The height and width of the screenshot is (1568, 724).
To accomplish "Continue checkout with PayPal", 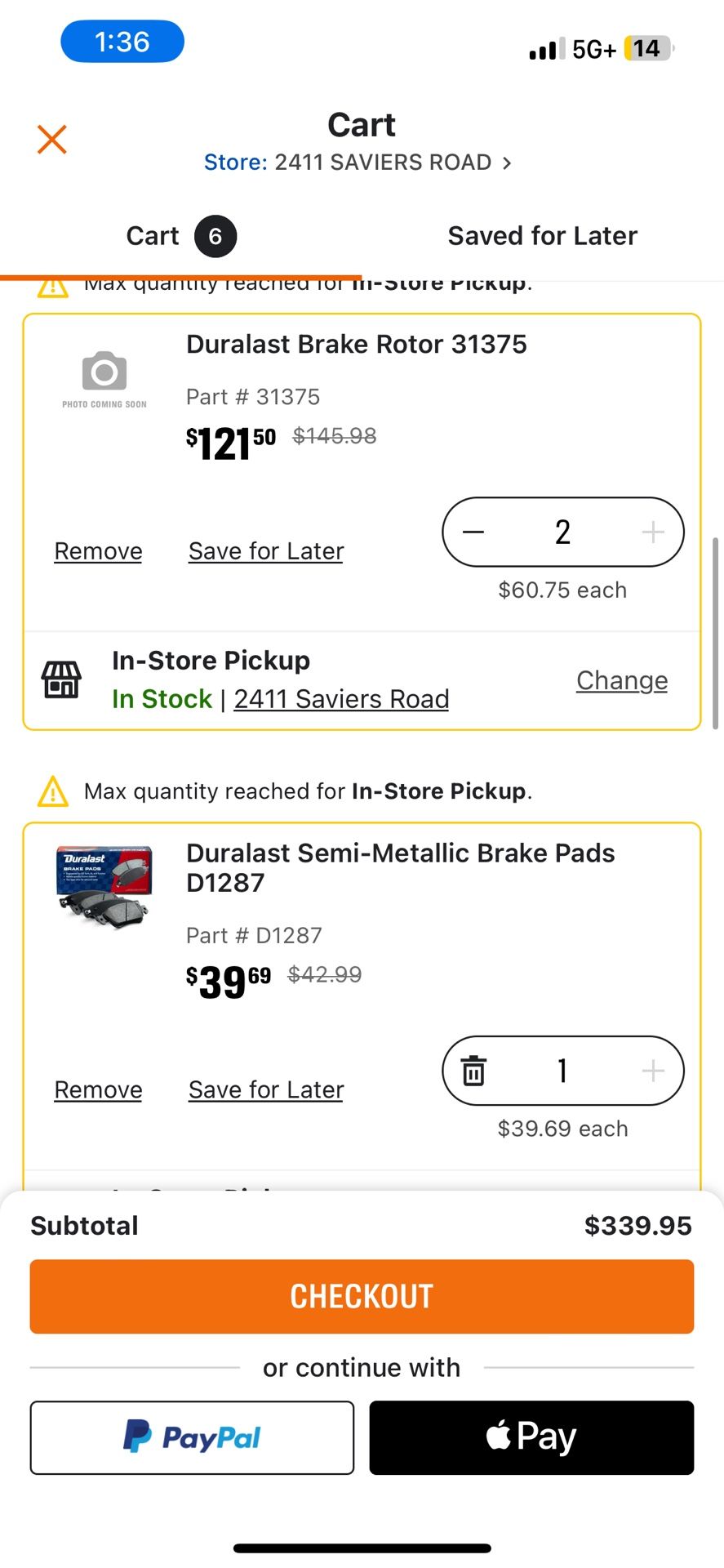I will click(x=192, y=1437).
